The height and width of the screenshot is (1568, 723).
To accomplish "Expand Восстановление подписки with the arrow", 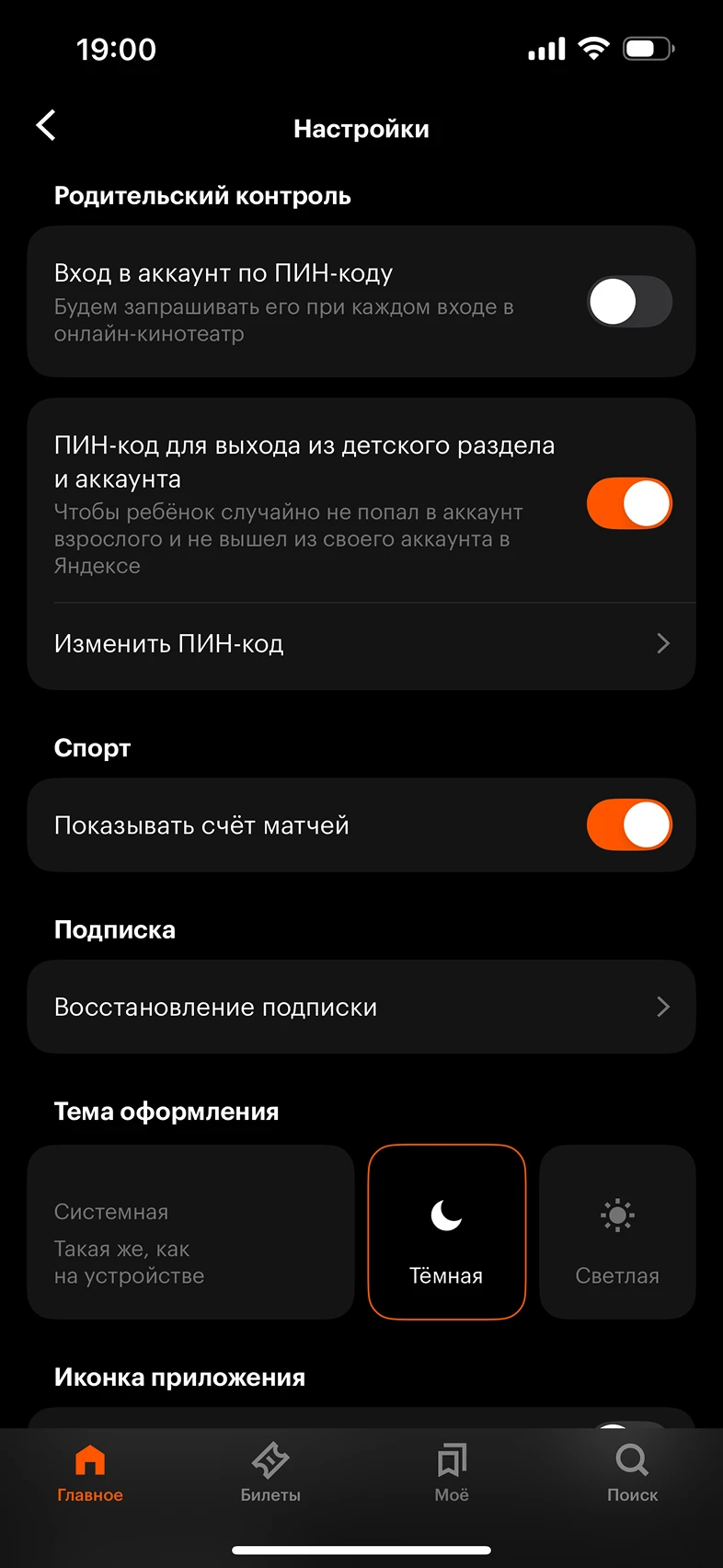I will click(x=662, y=1007).
